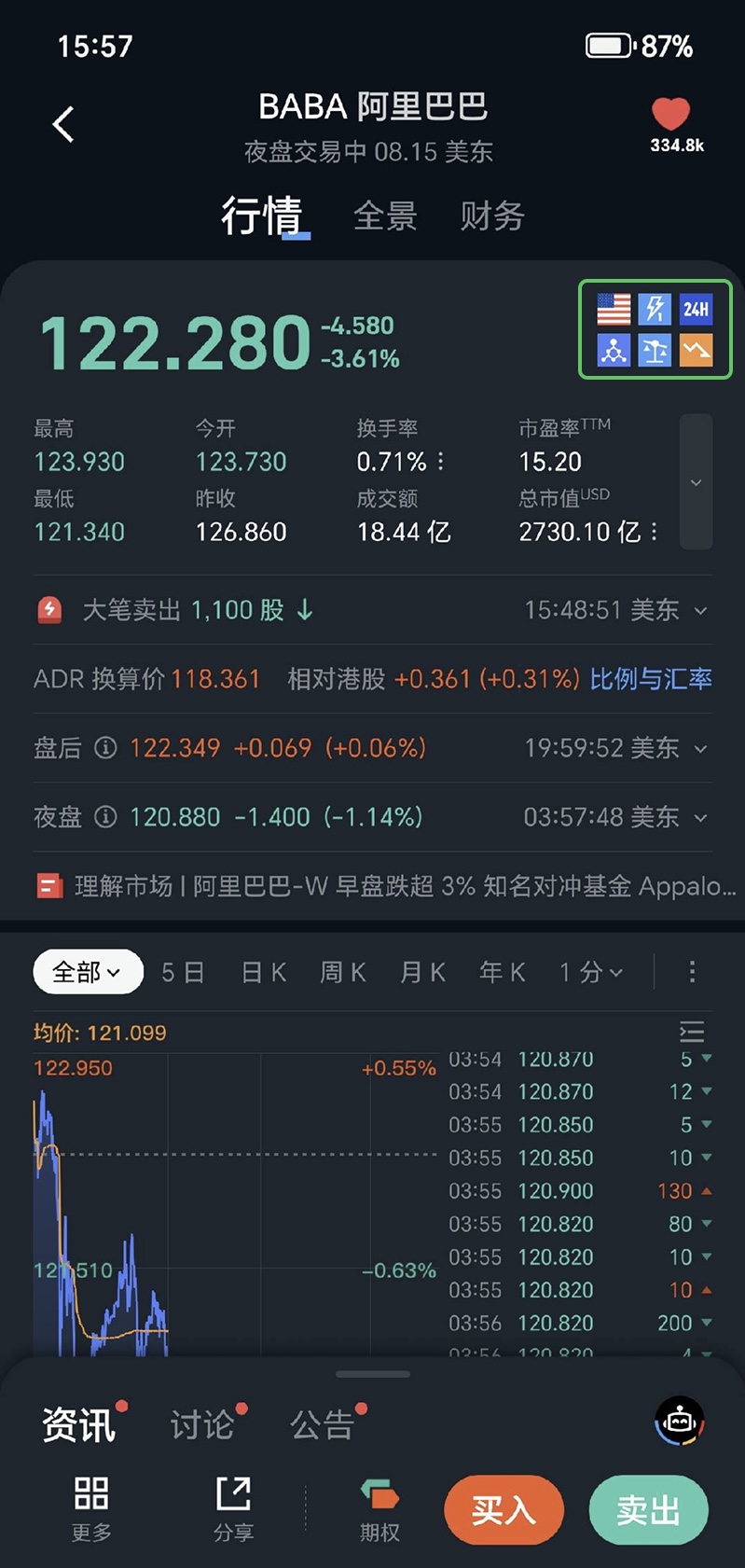This screenshot has height=1568, width=745.
Task: Expand the quote details chevron
Action: point(696,482)
